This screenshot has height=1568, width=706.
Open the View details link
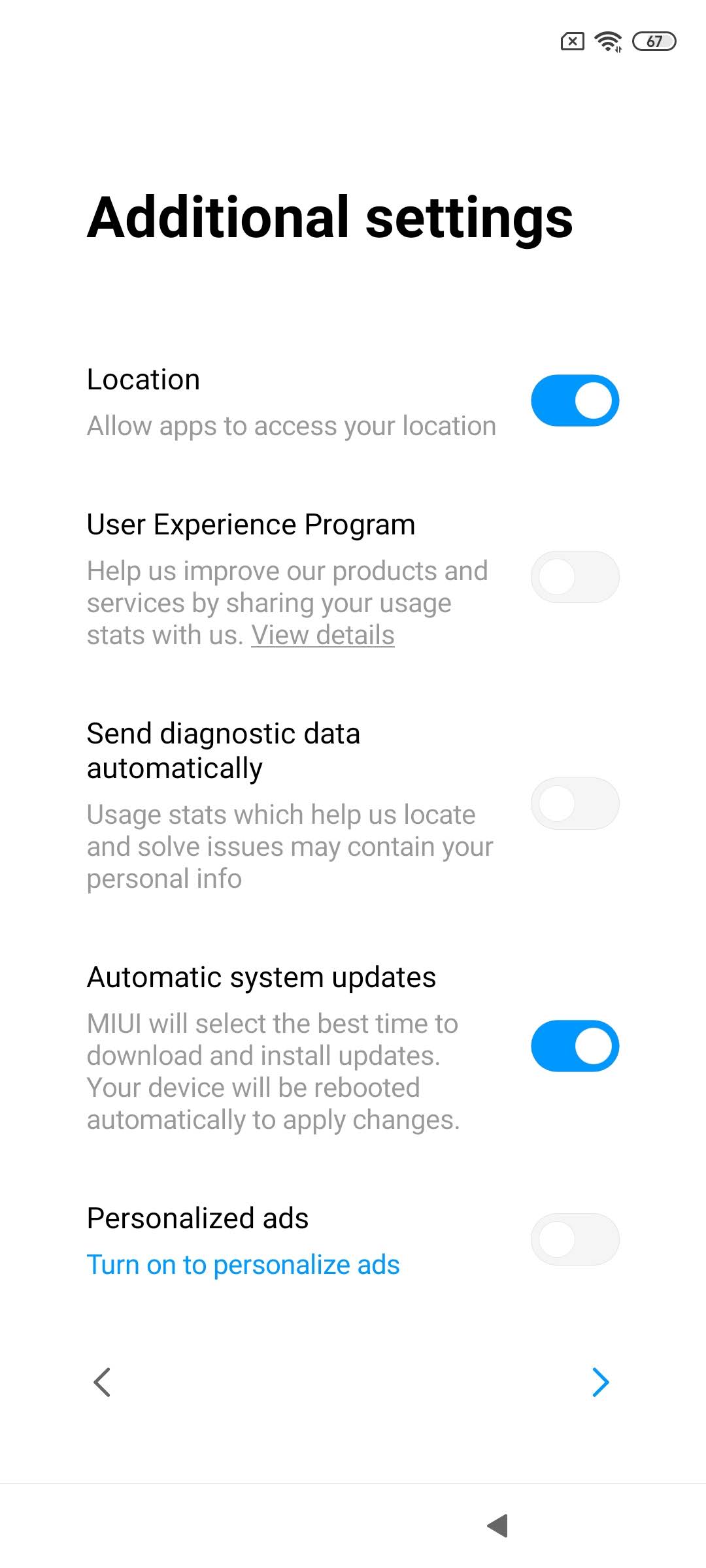pos(323,635)
